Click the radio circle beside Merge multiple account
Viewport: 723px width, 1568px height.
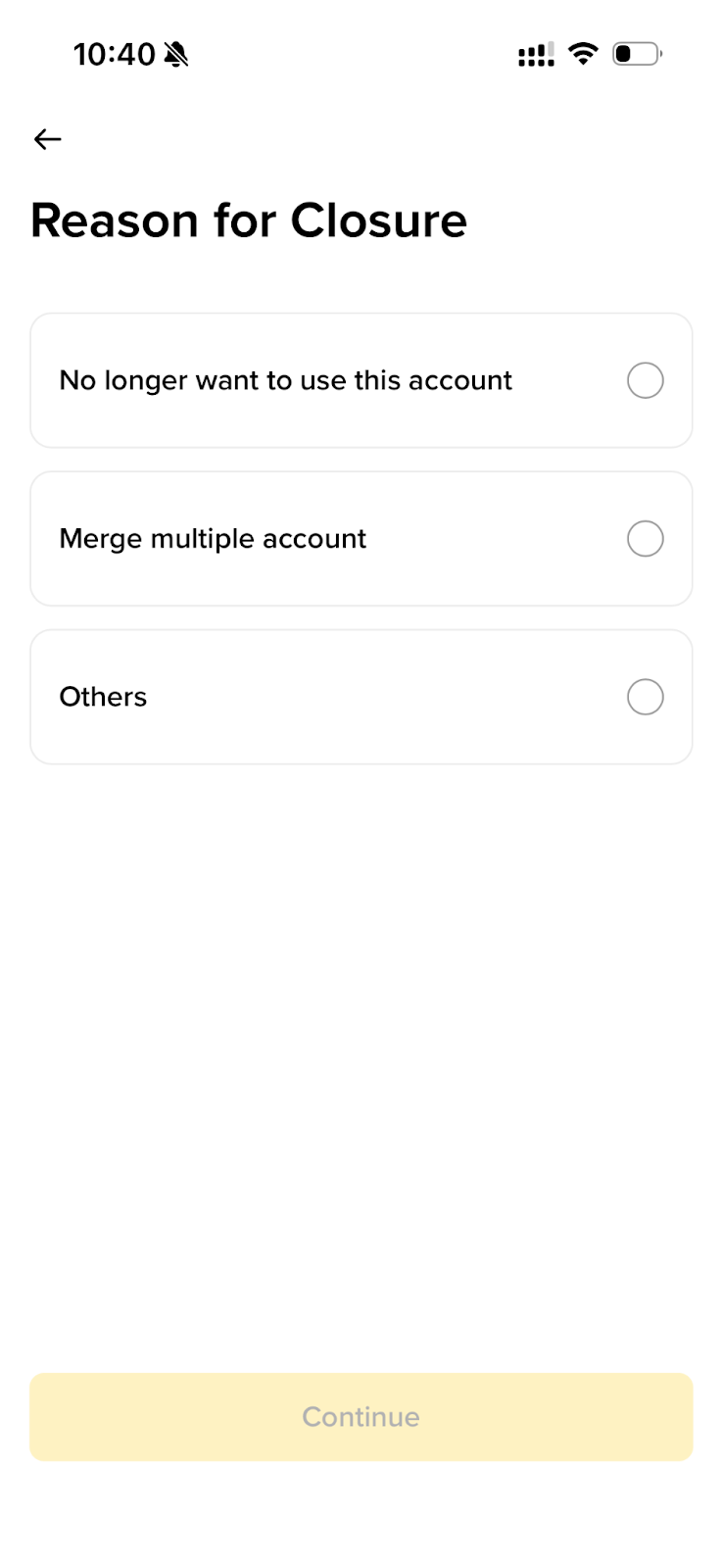click(x=645, y=538)
